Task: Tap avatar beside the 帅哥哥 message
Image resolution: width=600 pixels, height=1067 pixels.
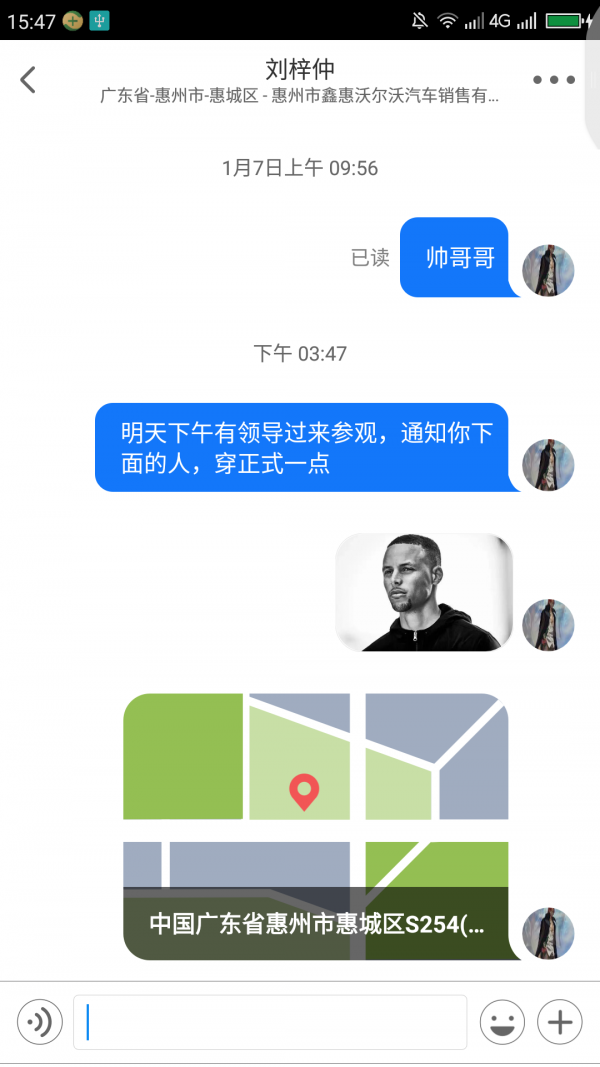Action: 548,270
